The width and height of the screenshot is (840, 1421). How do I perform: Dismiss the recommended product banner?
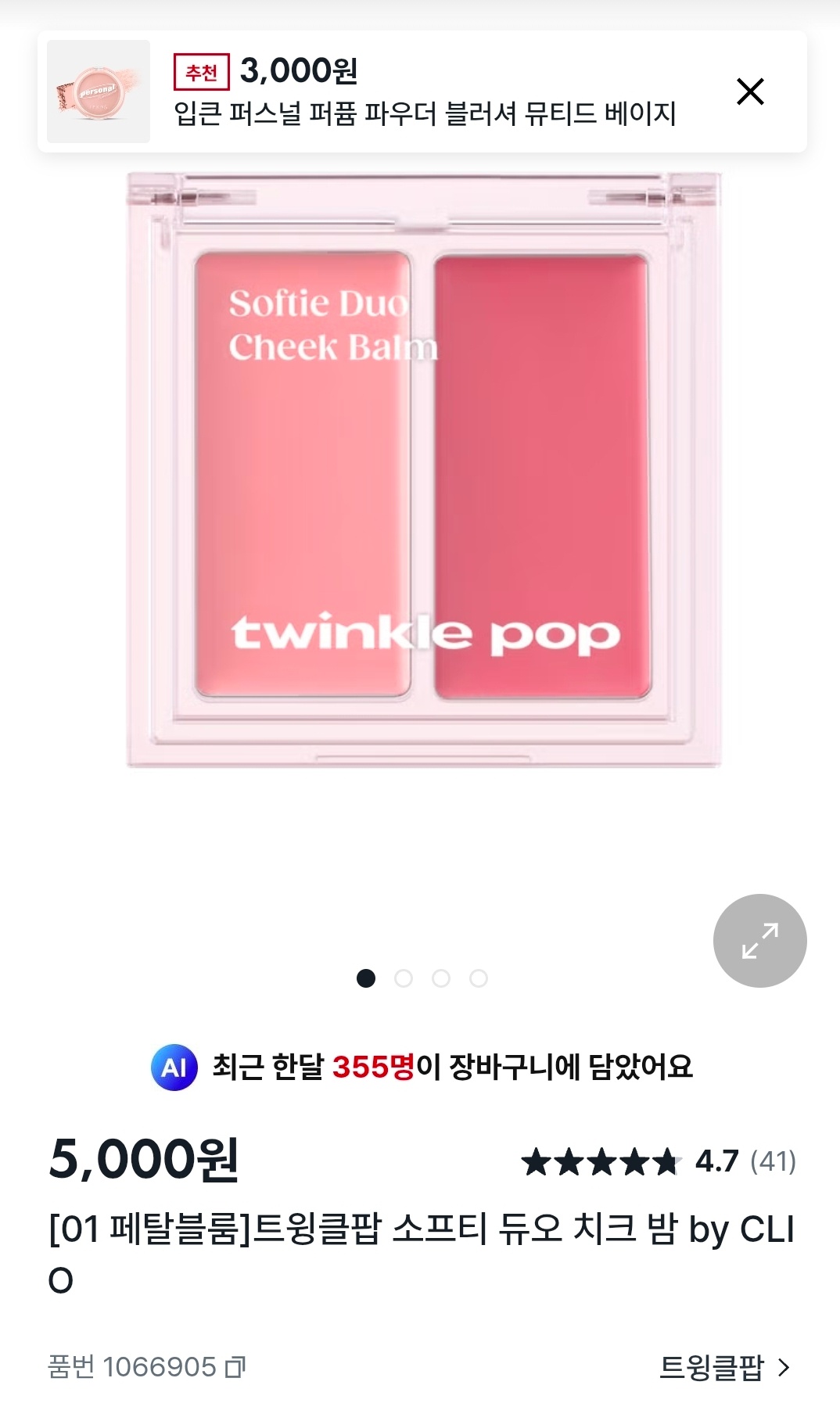750,92
